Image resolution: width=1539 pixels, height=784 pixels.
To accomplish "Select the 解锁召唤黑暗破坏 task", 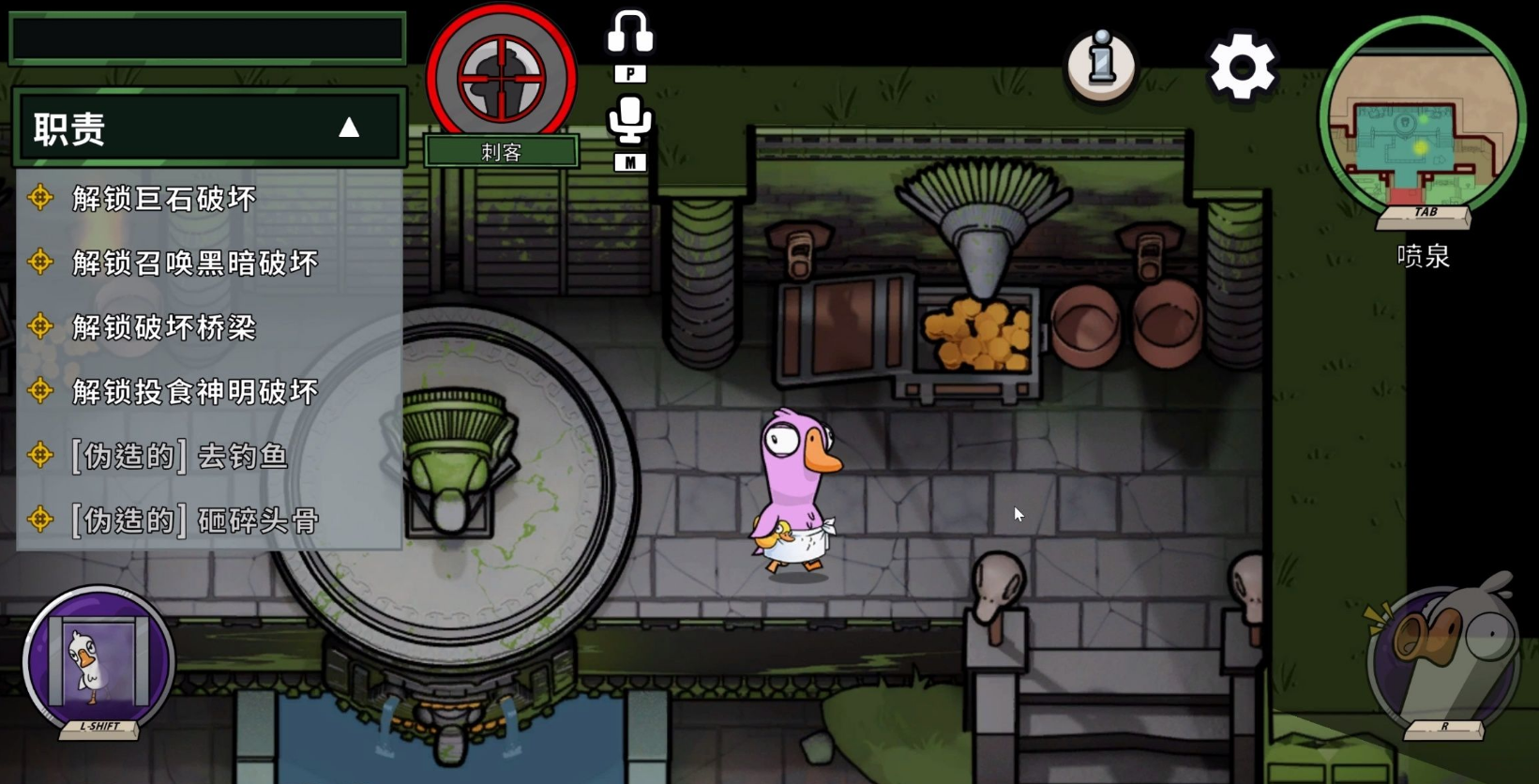I will [195, 264].
